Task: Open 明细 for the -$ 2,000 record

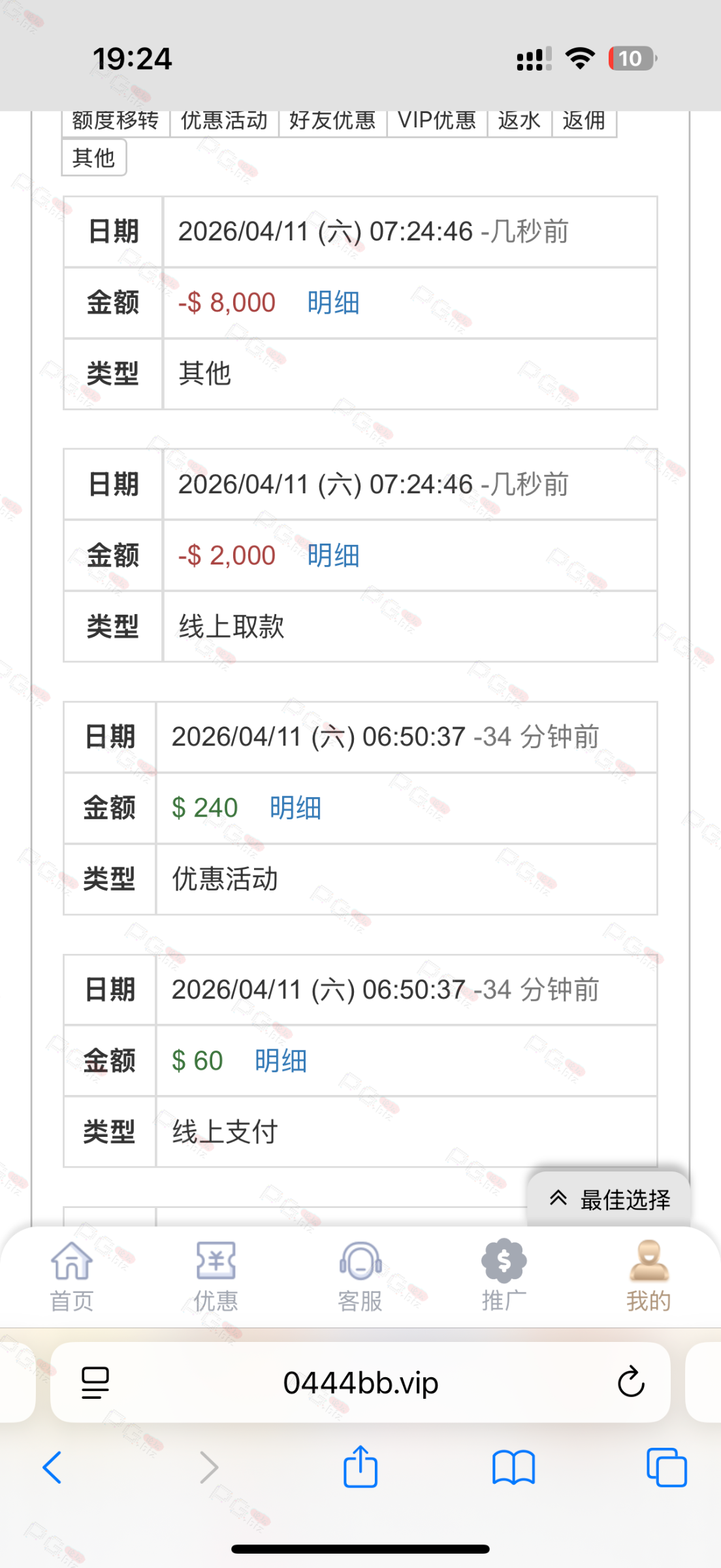Action: [x=333, y=556]
